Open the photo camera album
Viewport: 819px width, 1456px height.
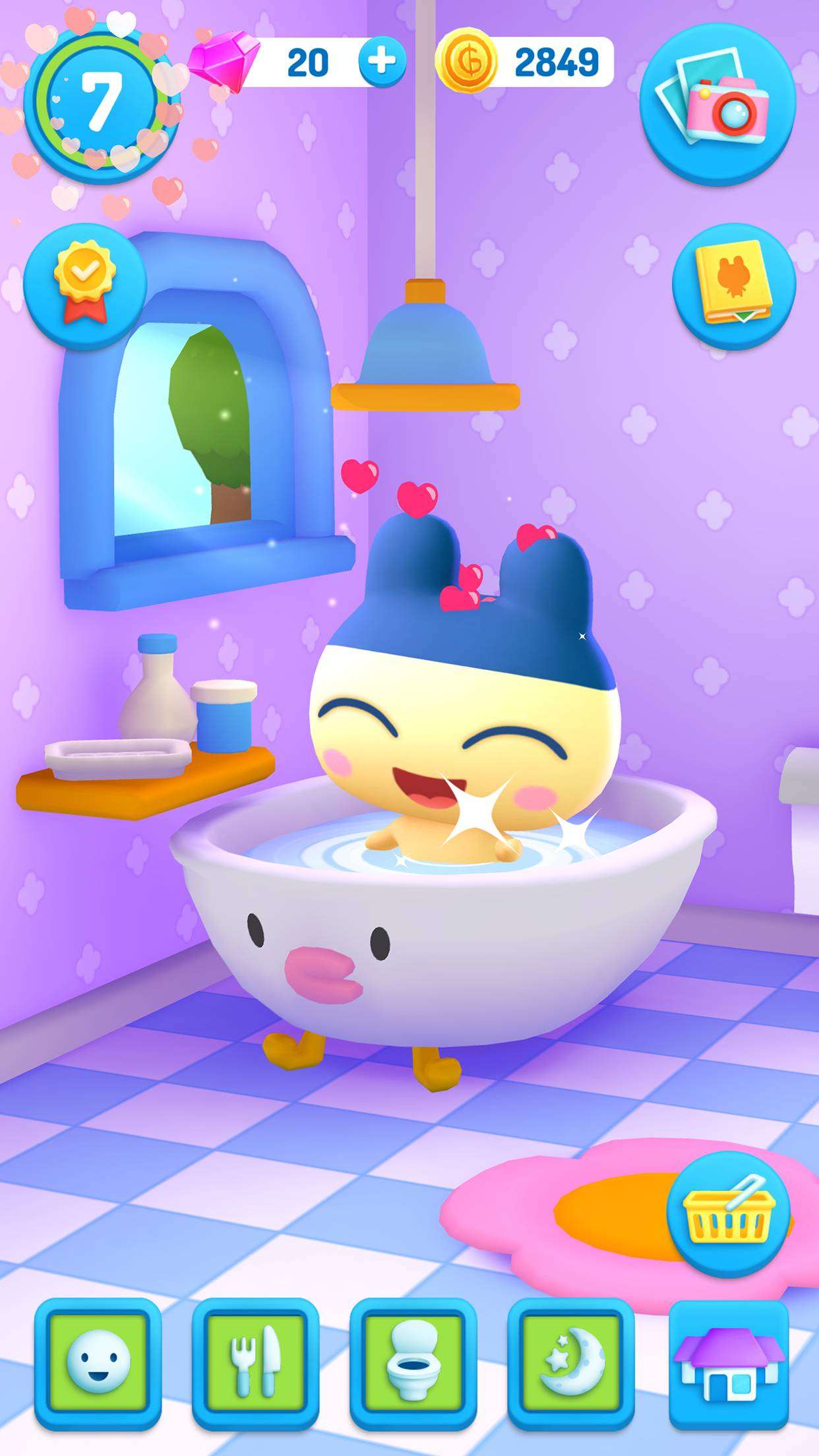717,103
